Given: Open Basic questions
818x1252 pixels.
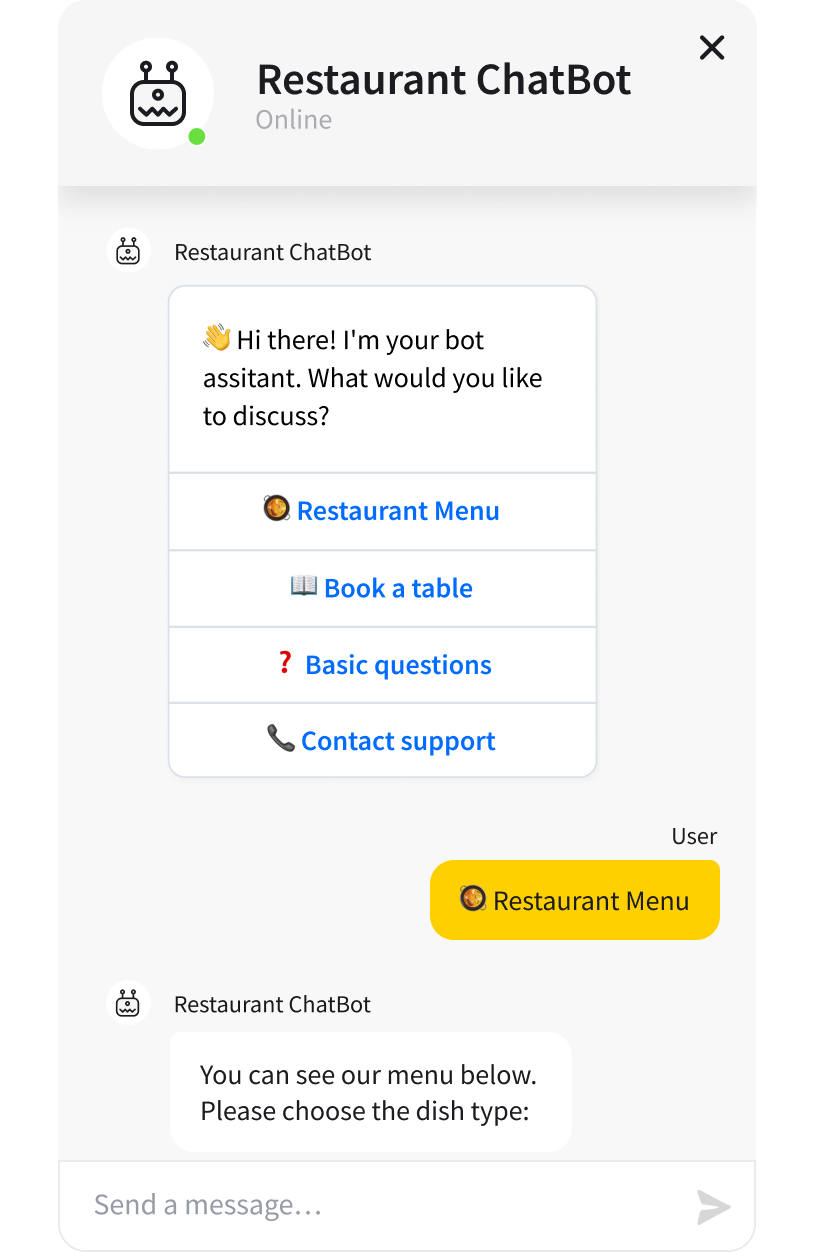Looking at the screenshot, I should (x=383, y=664).
